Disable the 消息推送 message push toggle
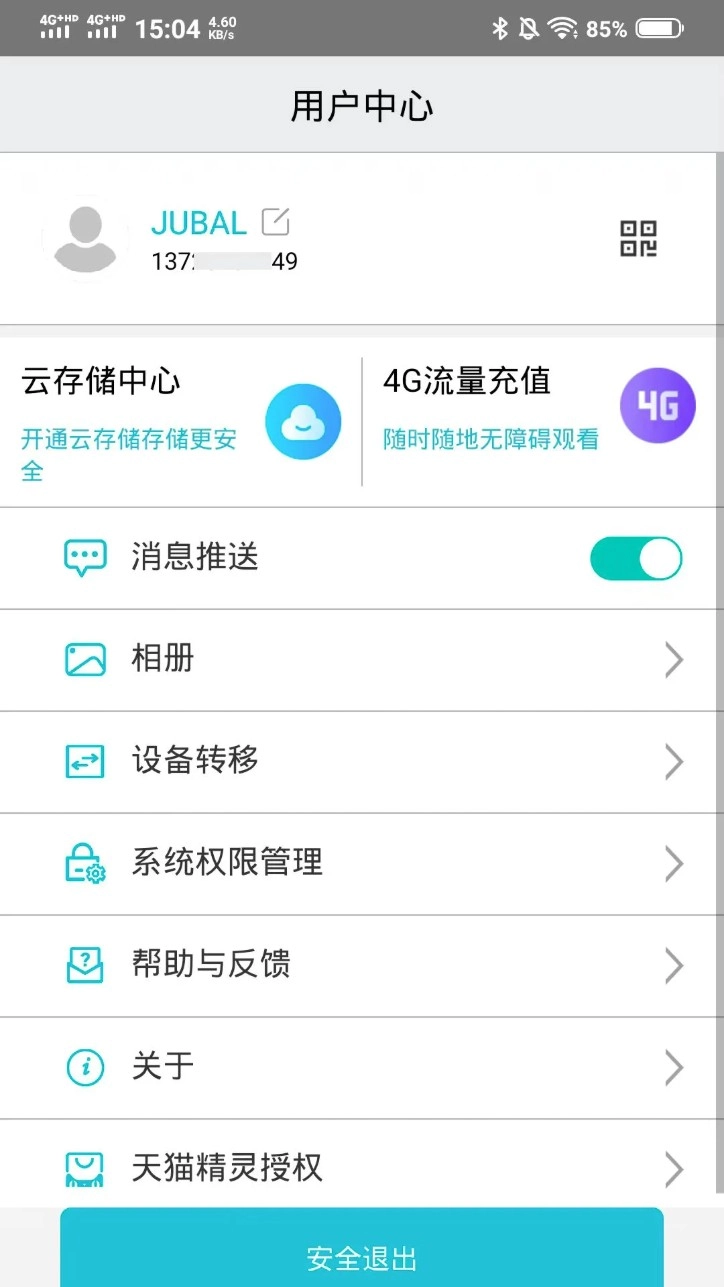Viewport: 724px width, 1287px height. pyautogui.click(x=636, y=557)
